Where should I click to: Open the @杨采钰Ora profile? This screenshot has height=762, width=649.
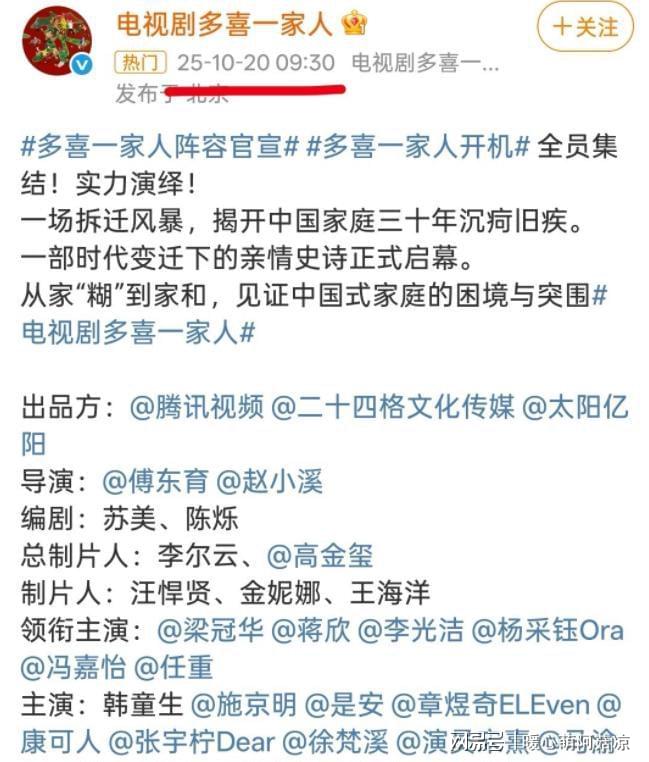click(x=547, y=630)
